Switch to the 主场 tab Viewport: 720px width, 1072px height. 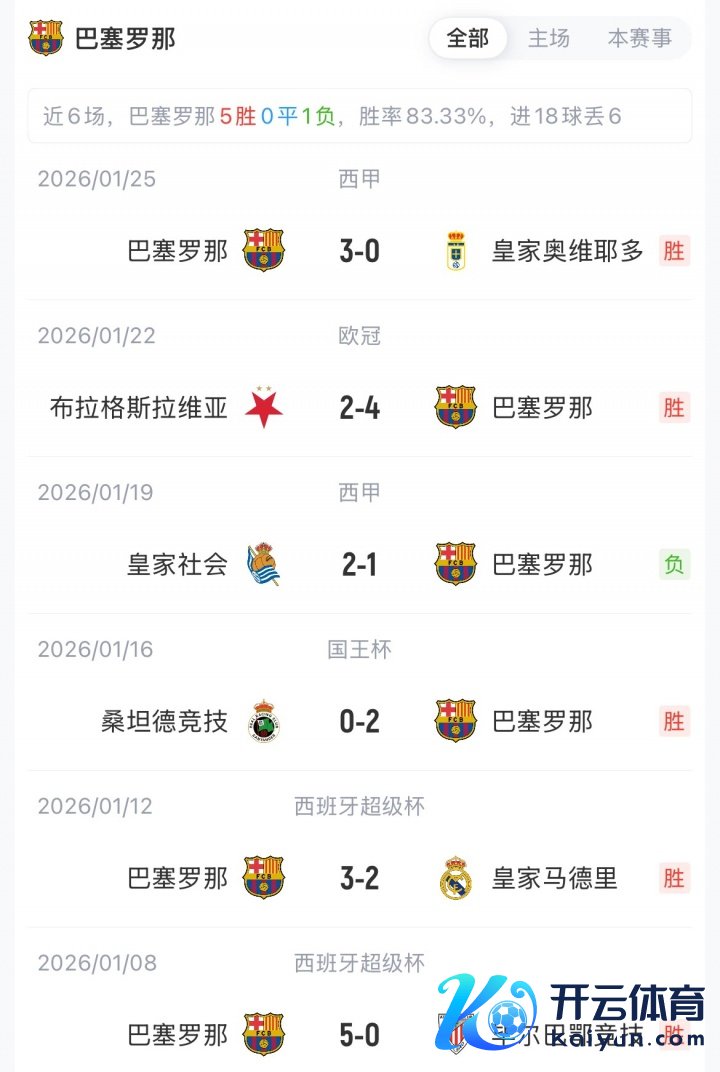(548, 39)
